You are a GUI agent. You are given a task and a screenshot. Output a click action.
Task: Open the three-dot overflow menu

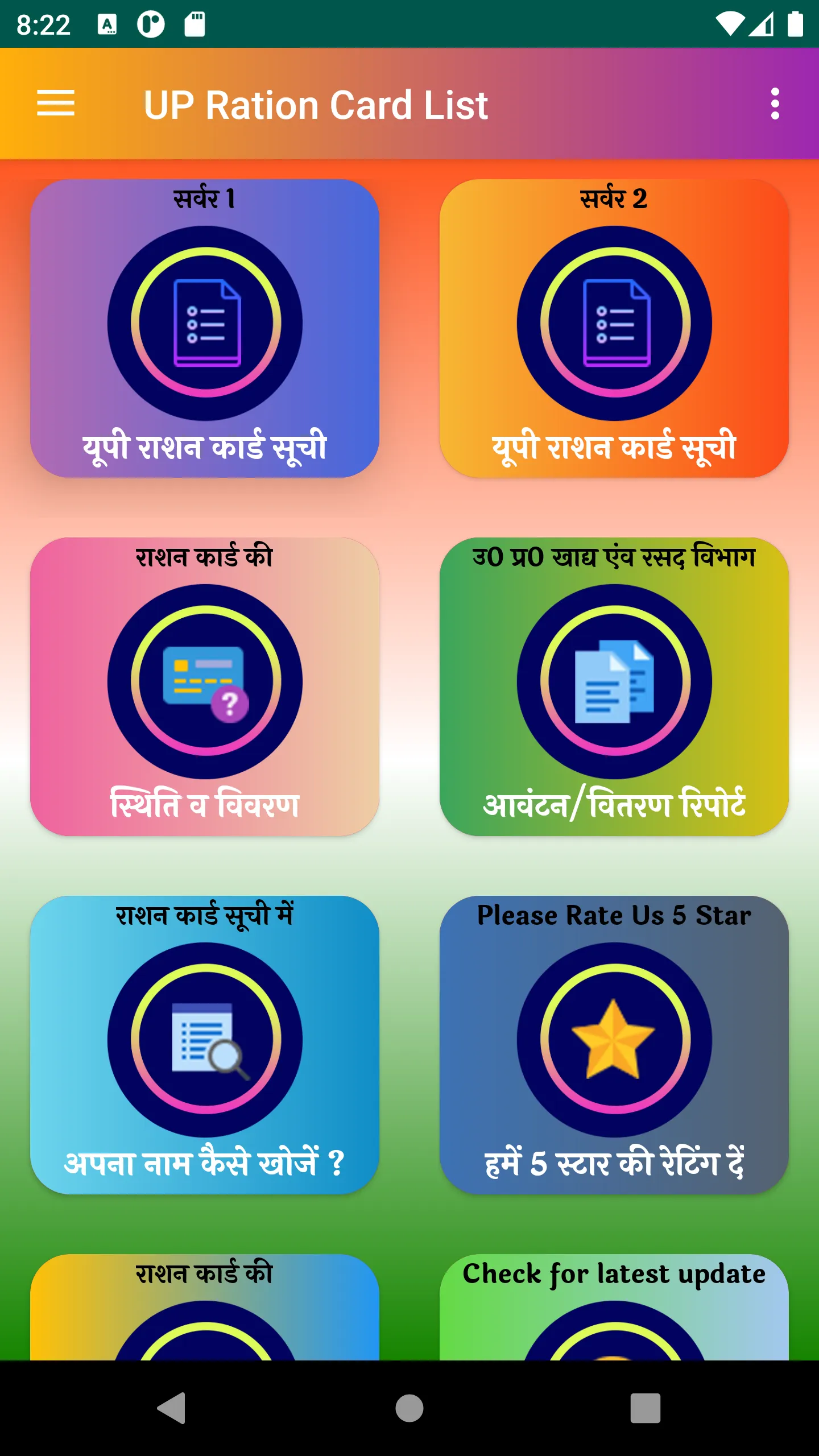pyautogui.click(x=774, y=104)
